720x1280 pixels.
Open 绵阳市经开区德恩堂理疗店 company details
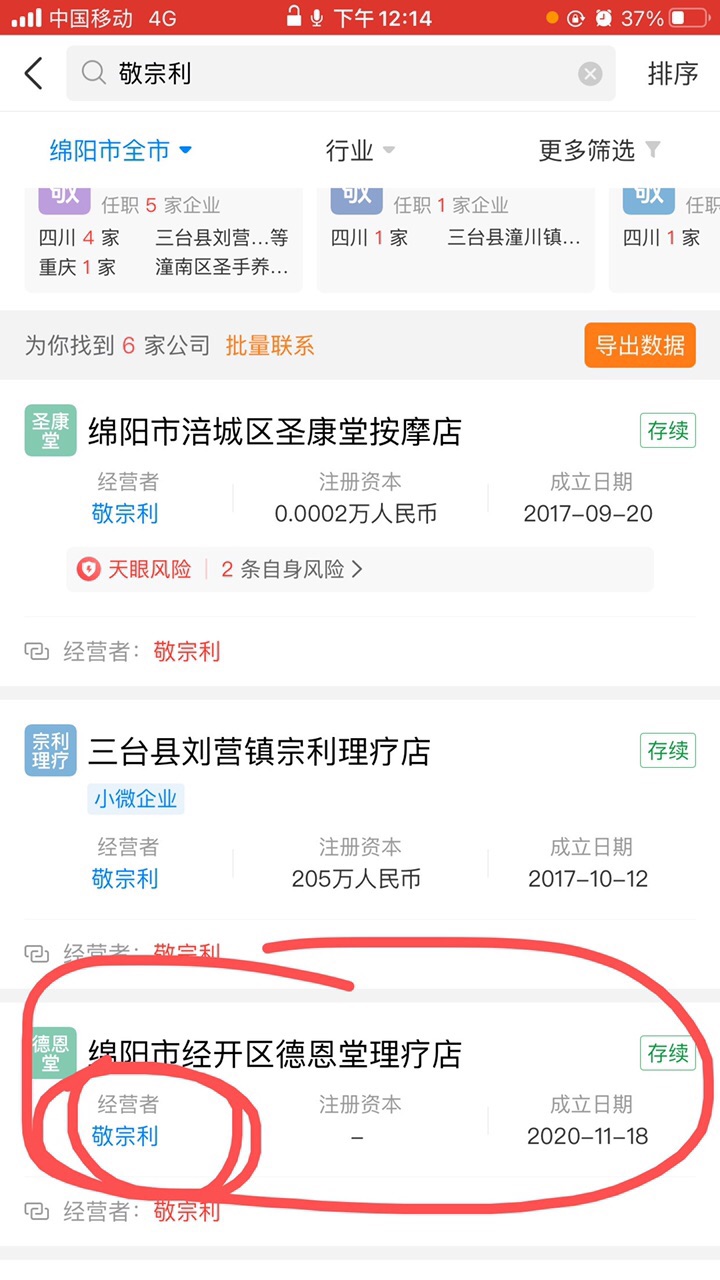[275, 1054]
